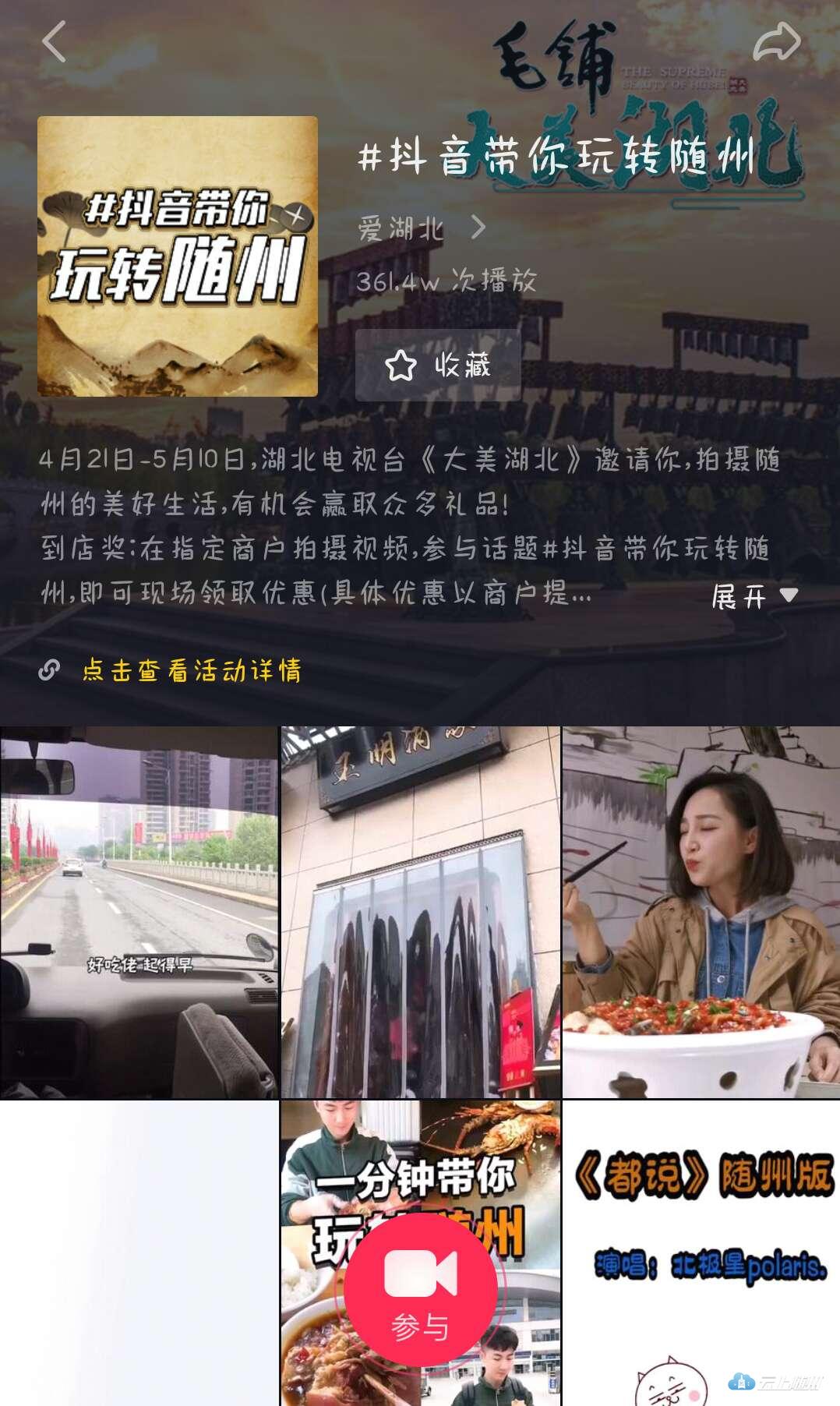Share this topic page
840x1406 pixels.
tap(776, 43)
